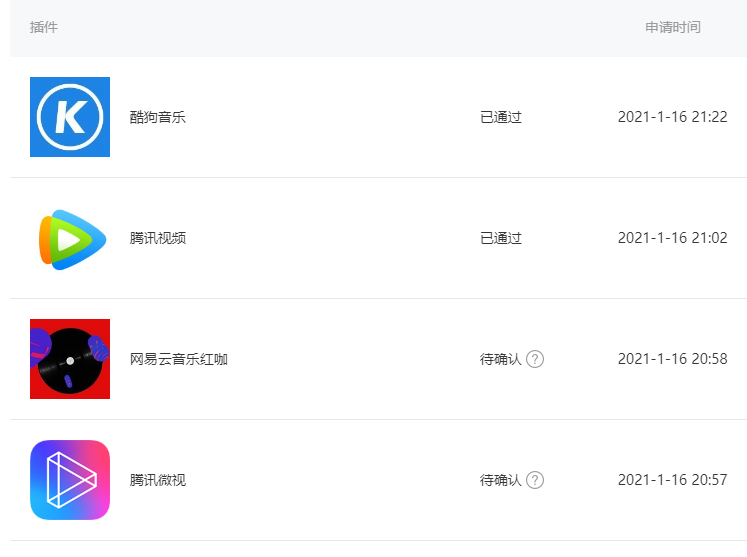Open the 酷狗音乐 plugin row
Screen dimensions: 747x557
pyautogui.click(x=158, y=117)
